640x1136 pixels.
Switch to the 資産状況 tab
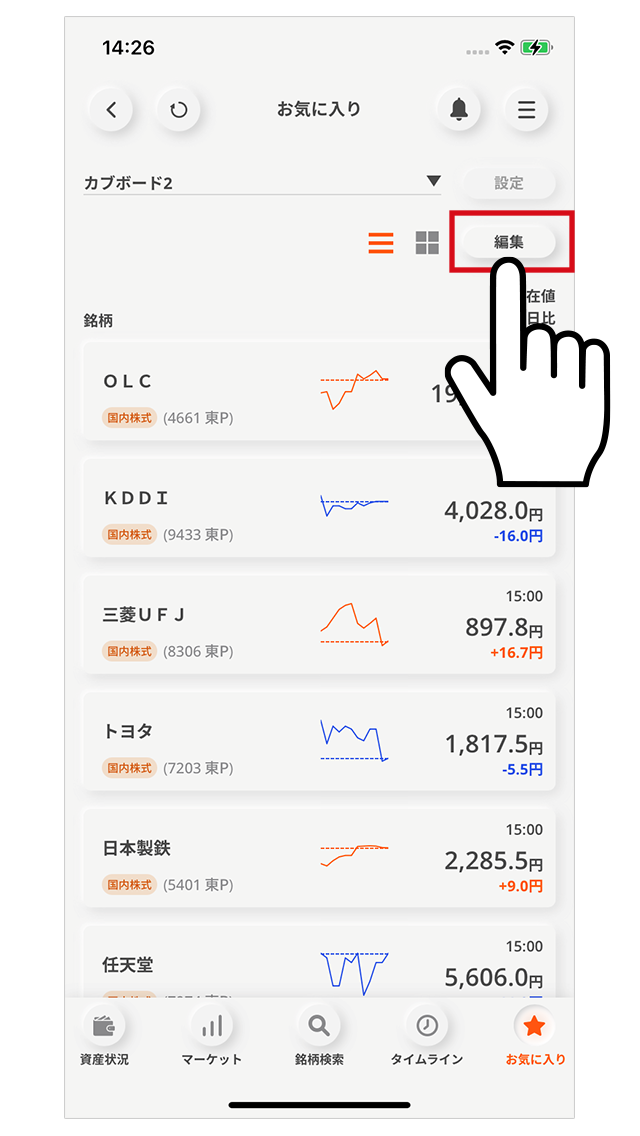[104, 1036]
